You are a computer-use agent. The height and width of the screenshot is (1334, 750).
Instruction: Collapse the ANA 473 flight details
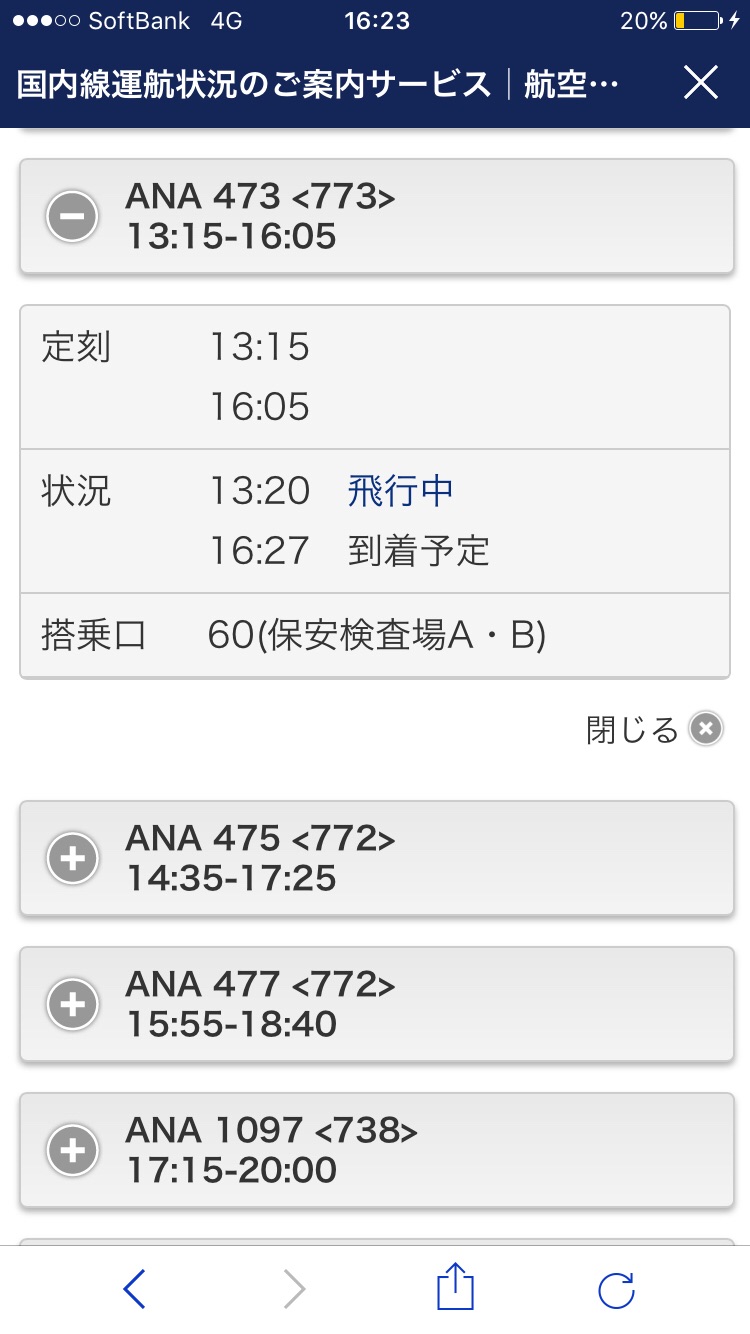pos(73,216)
